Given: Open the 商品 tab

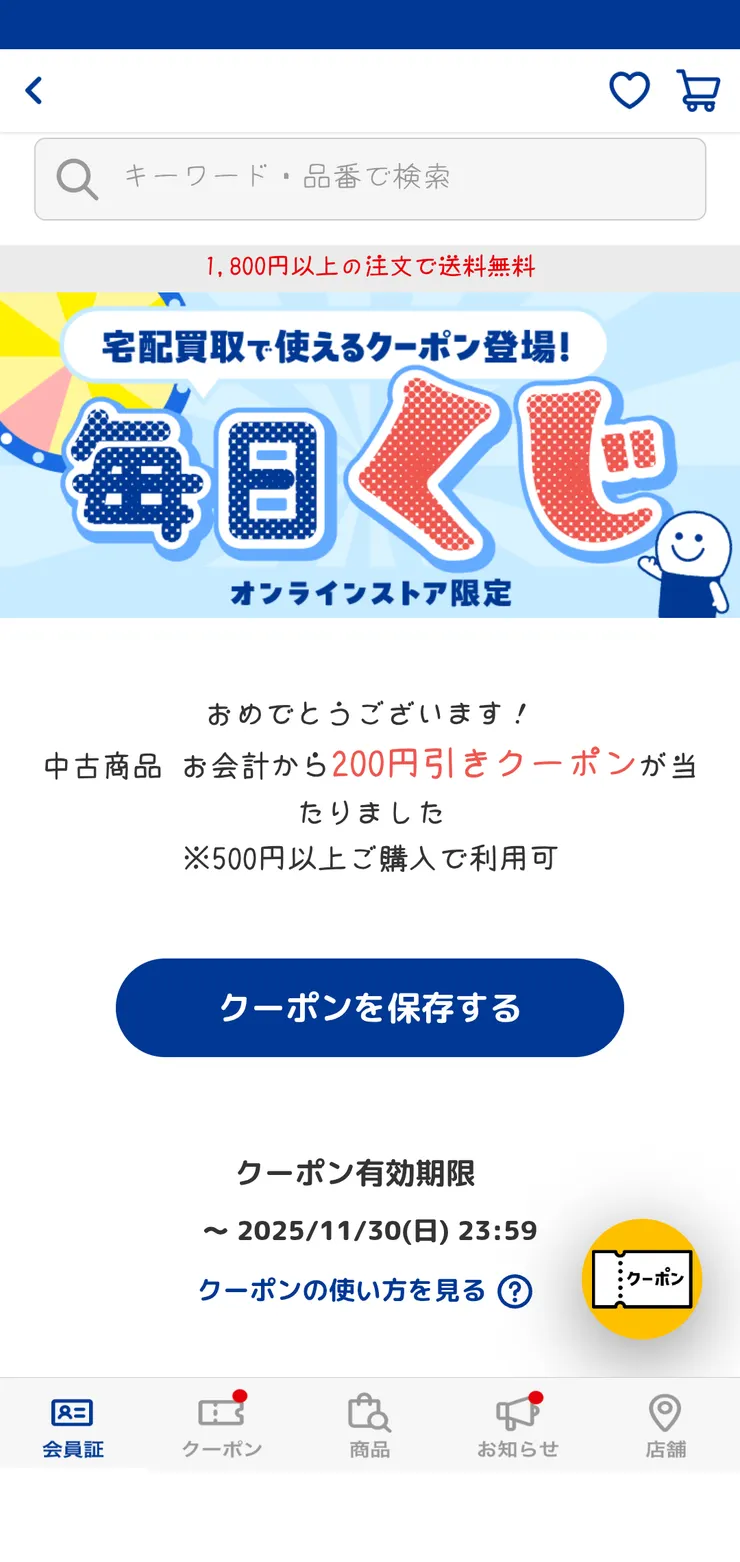Looking at the screenshot, I should (369, 1424).
